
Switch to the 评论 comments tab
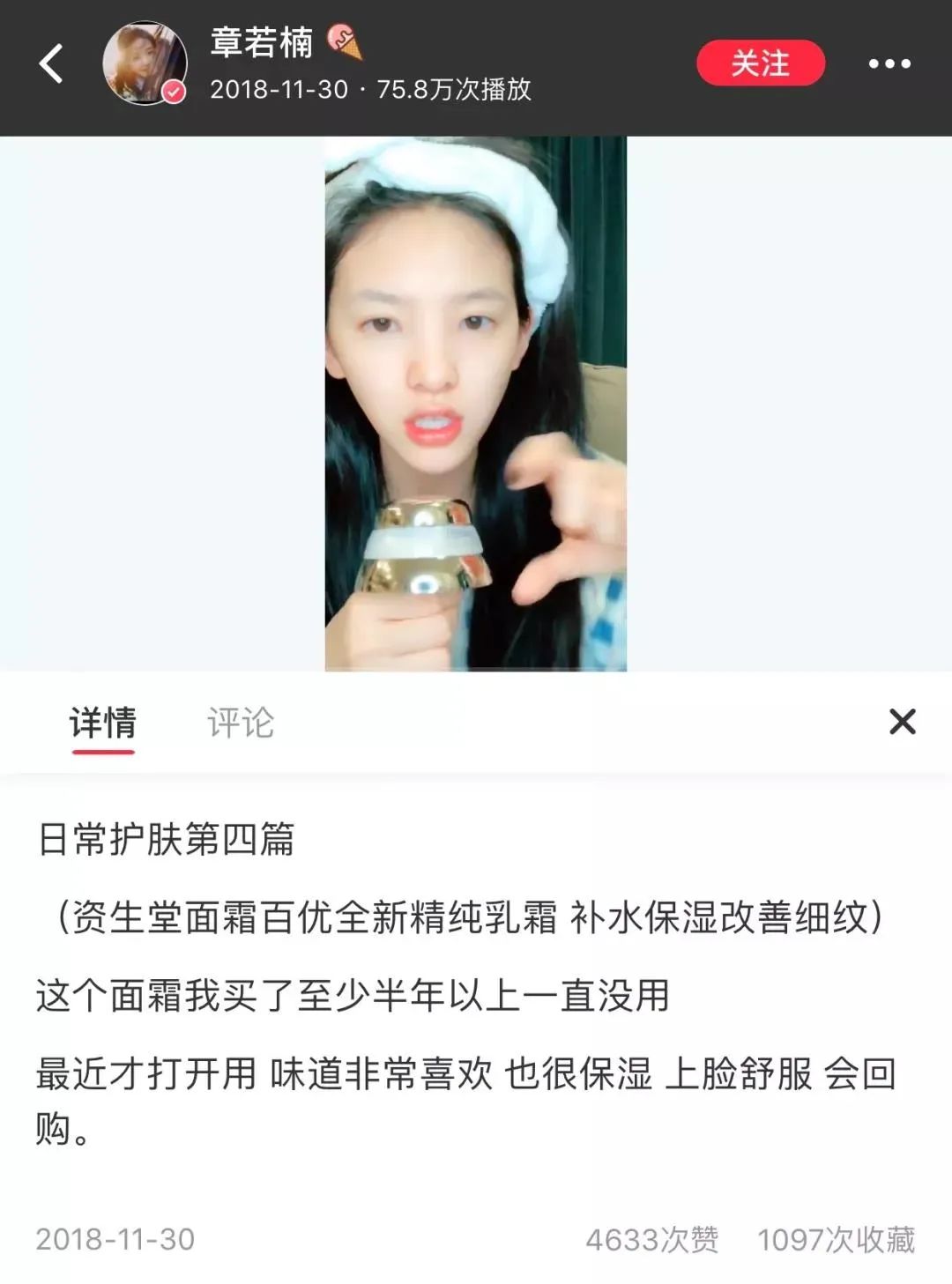pyautogui.click(x=242, y=723)
